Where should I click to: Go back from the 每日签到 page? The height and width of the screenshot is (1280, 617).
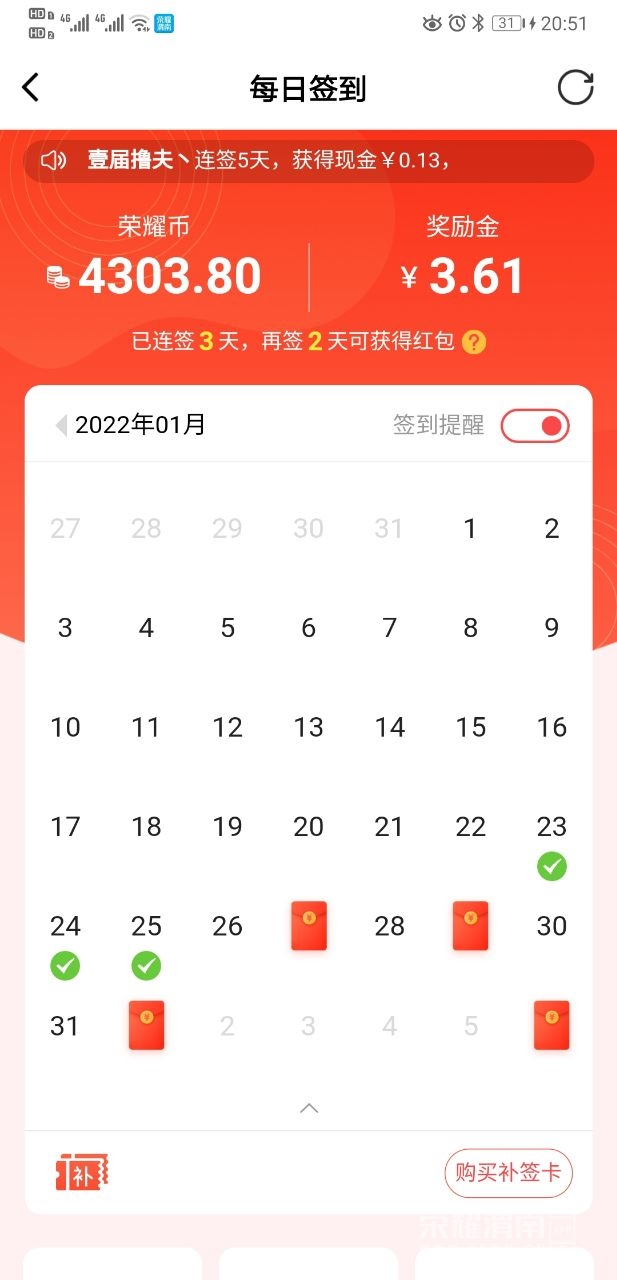click(31, 88)
